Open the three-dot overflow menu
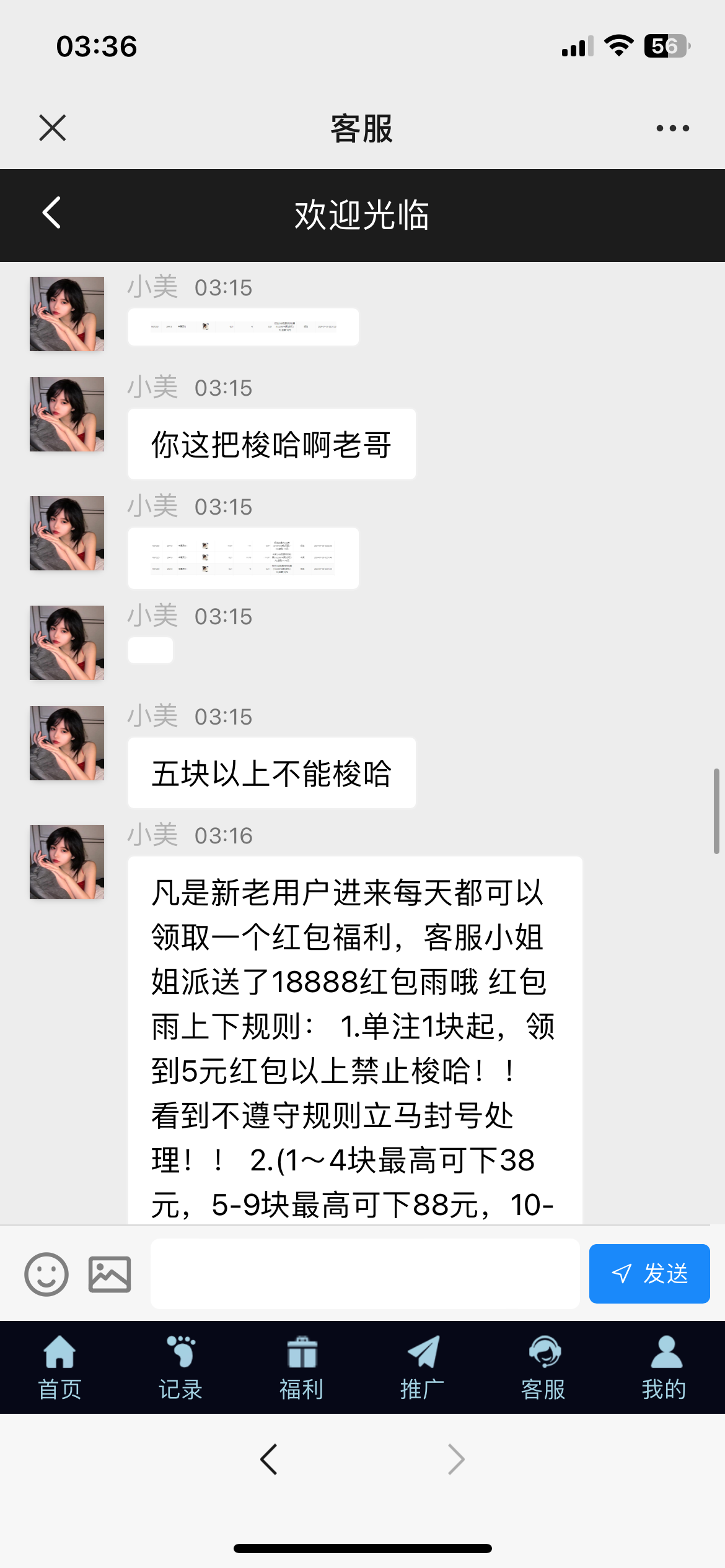The width and height of the screenshot is (725, 1568). click(x=672, y=128)
